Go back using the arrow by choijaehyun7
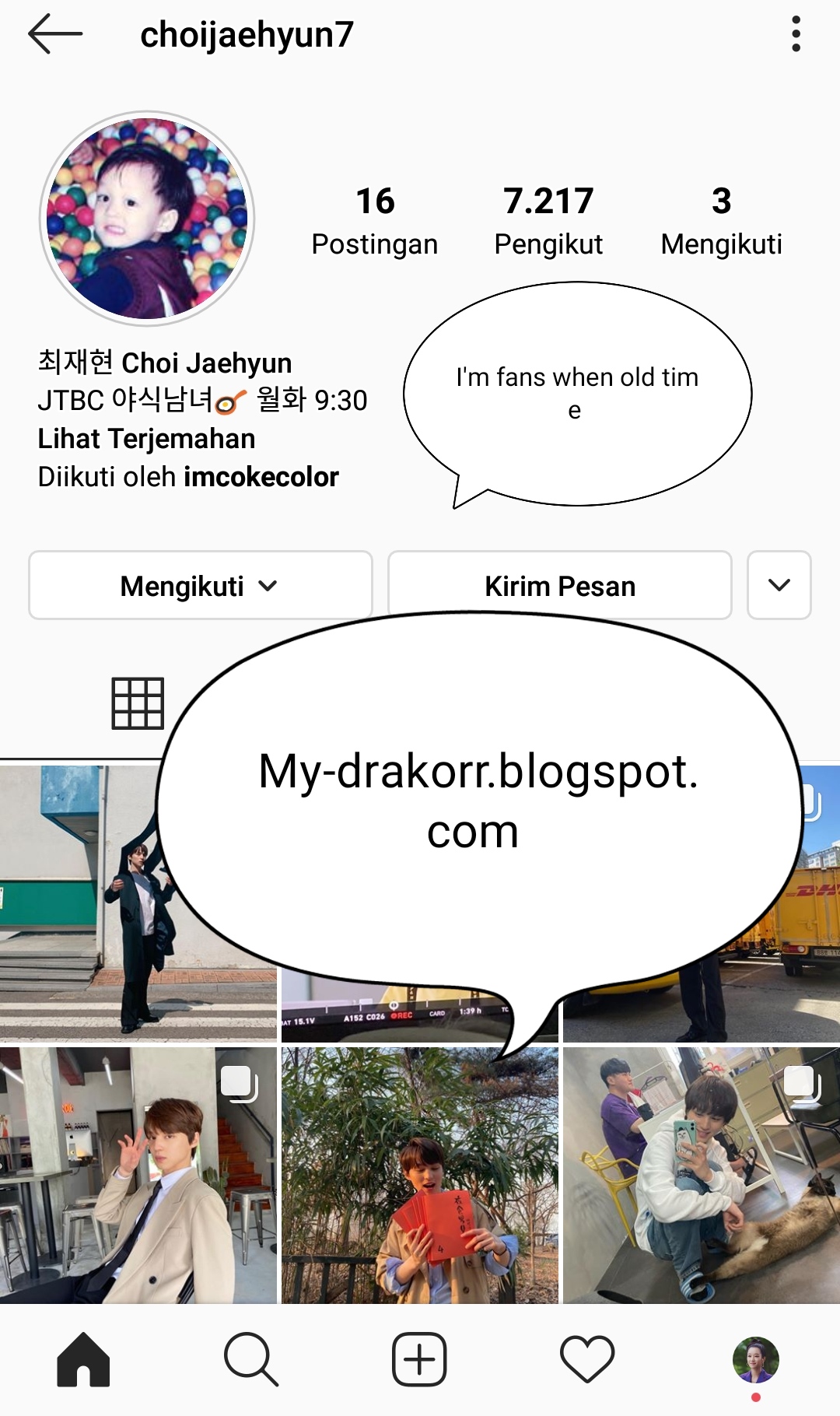 [54, 34]
